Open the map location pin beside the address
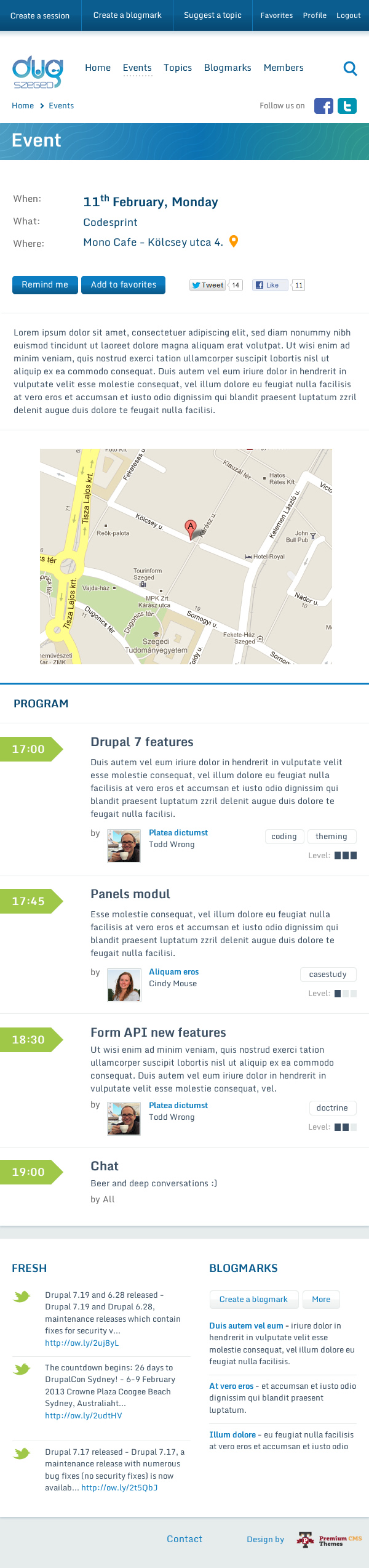 click(234, 241)
